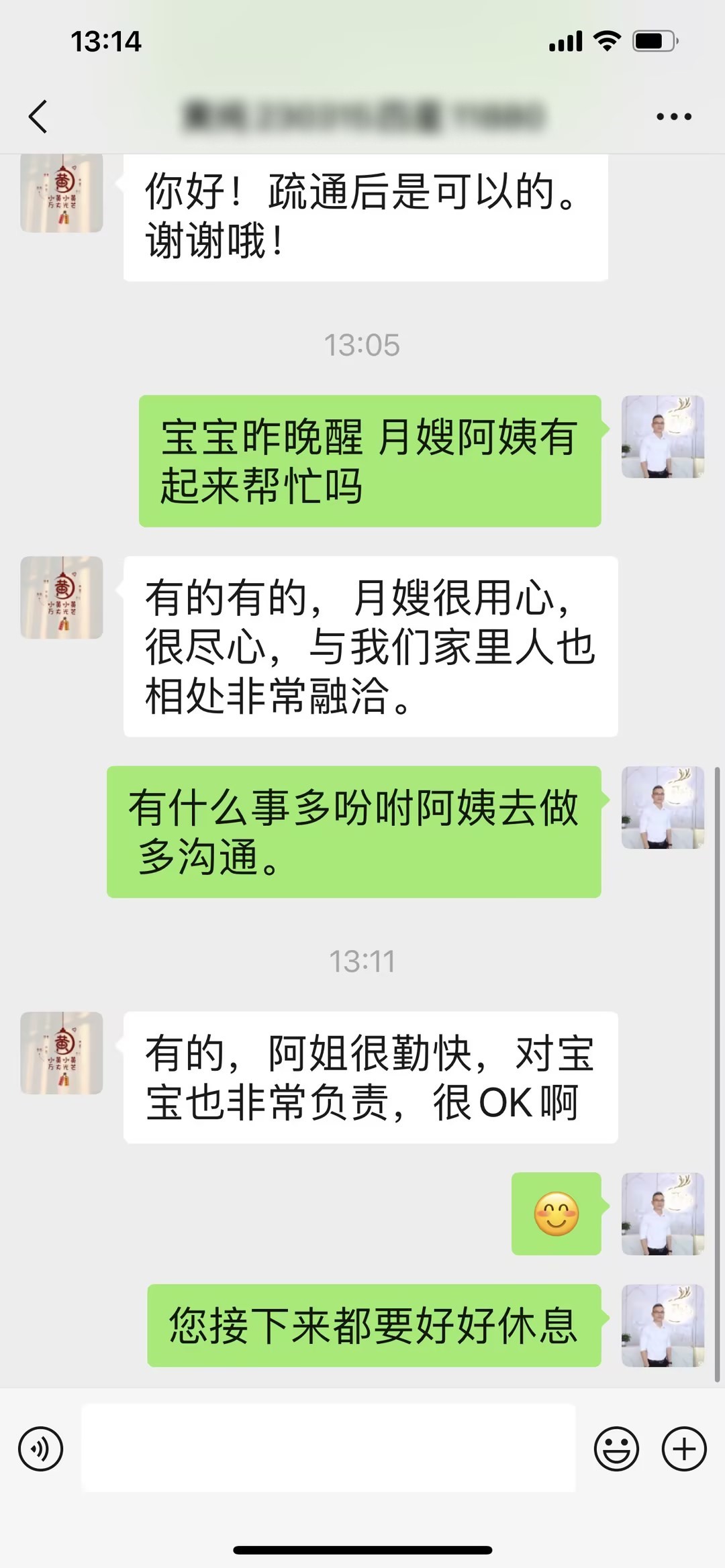Open sender avatar beside the smiley emoji message
Image resolution: width=725 pixels, height=1568 pixels.
(x=663, y=1214)
